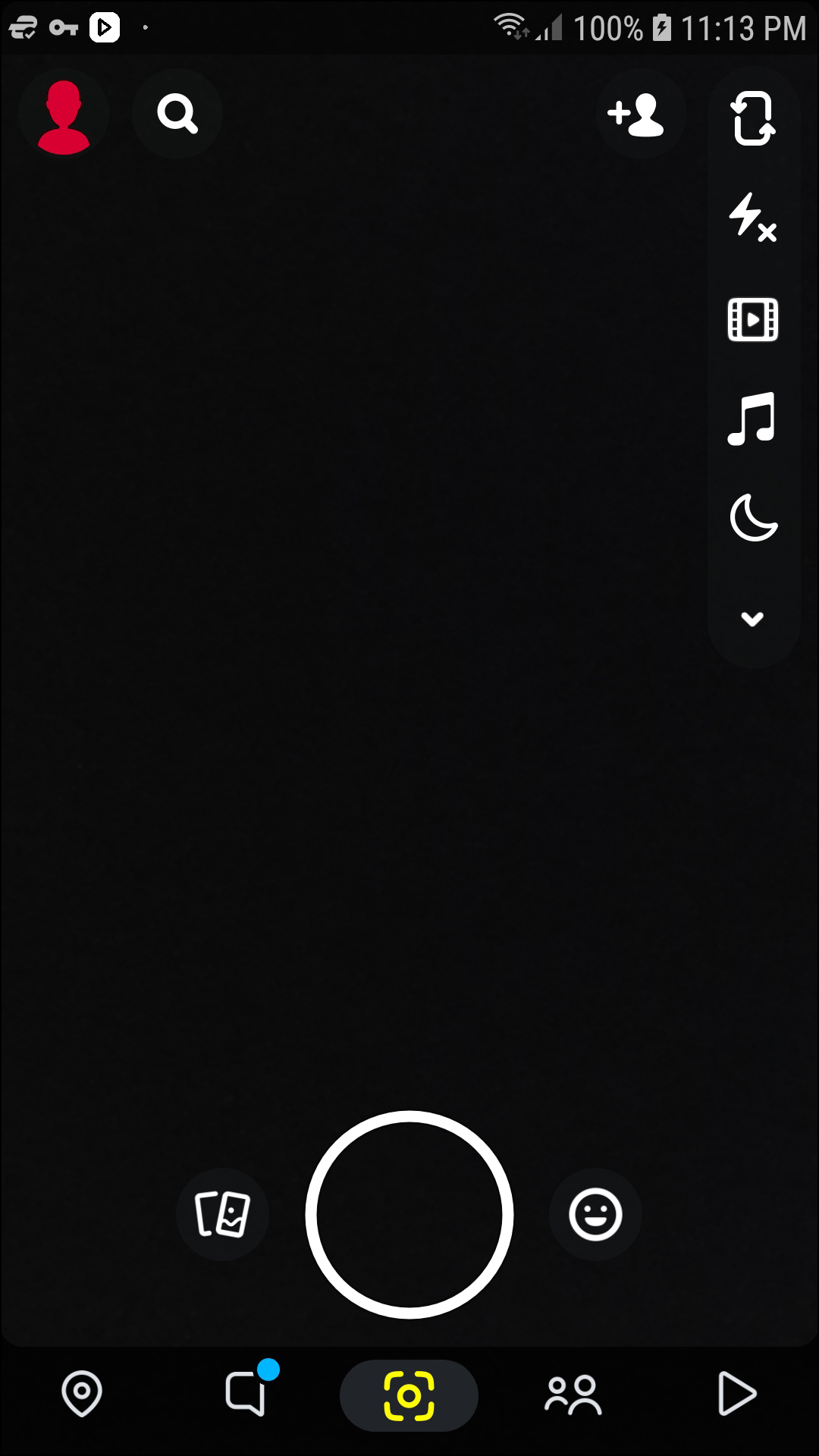Flip the camera
This screenshot has height=1456, width=819.
752,118
